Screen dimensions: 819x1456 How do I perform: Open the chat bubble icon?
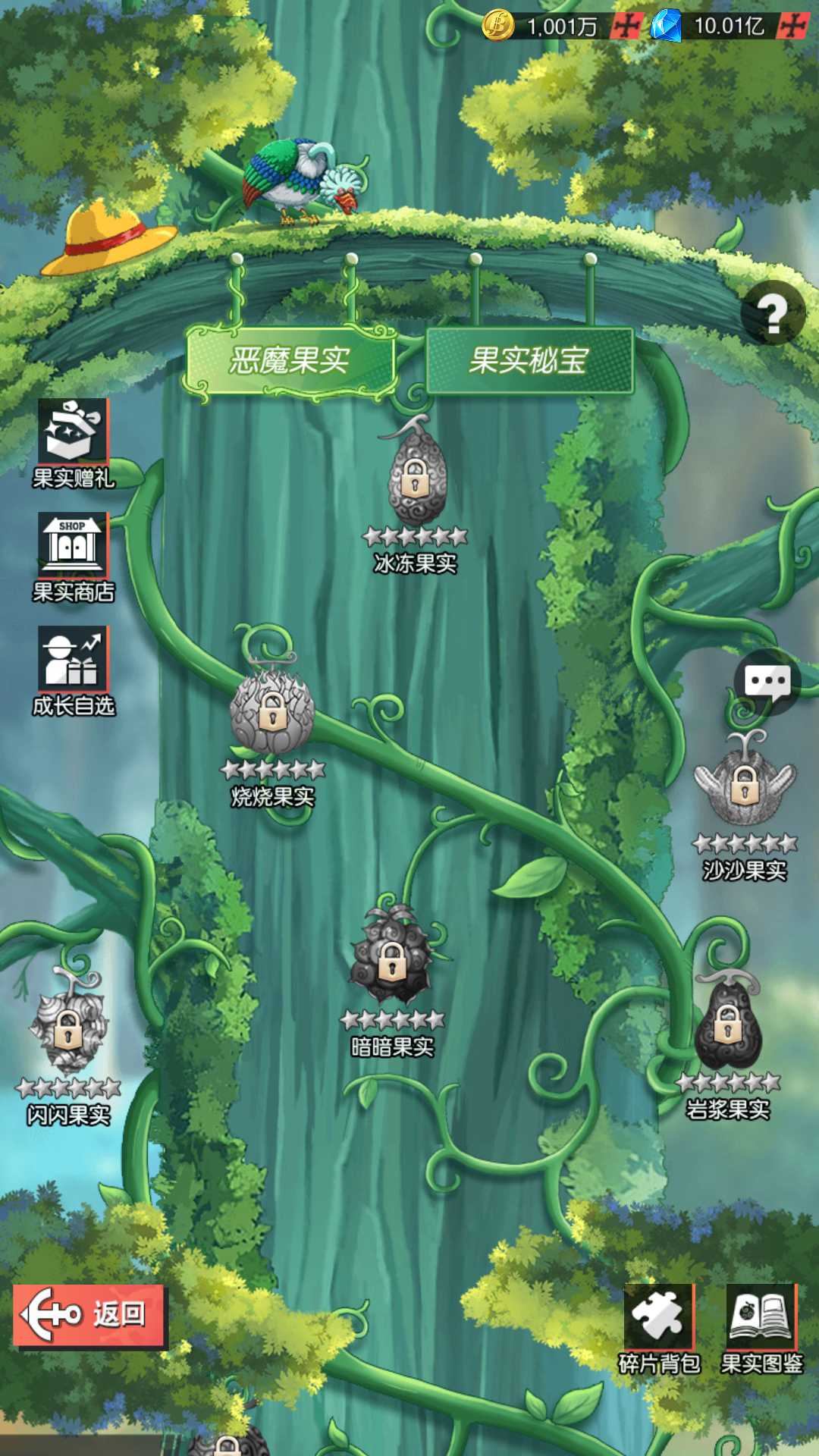pos(767,682)
